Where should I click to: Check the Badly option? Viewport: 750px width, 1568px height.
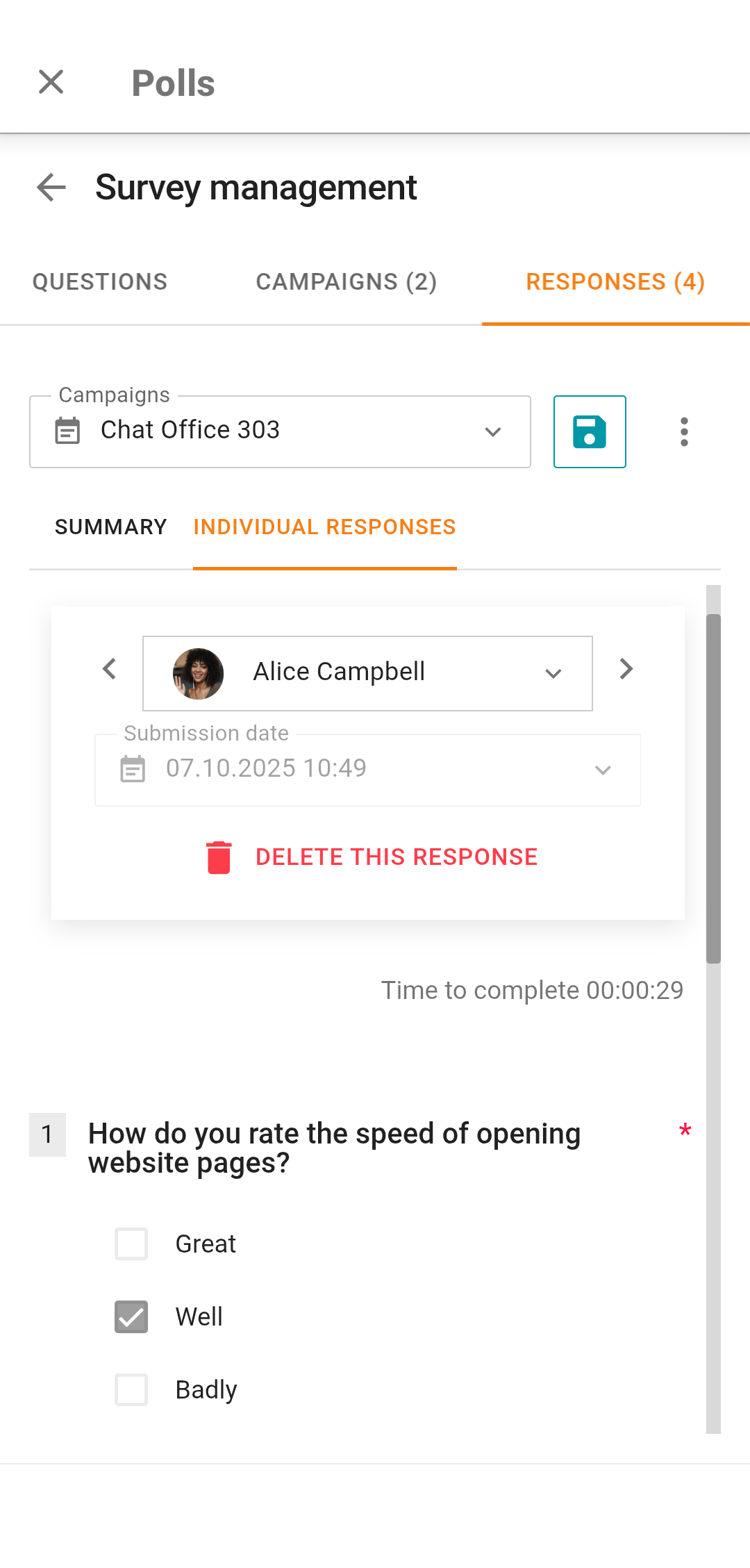point(131,1389)
